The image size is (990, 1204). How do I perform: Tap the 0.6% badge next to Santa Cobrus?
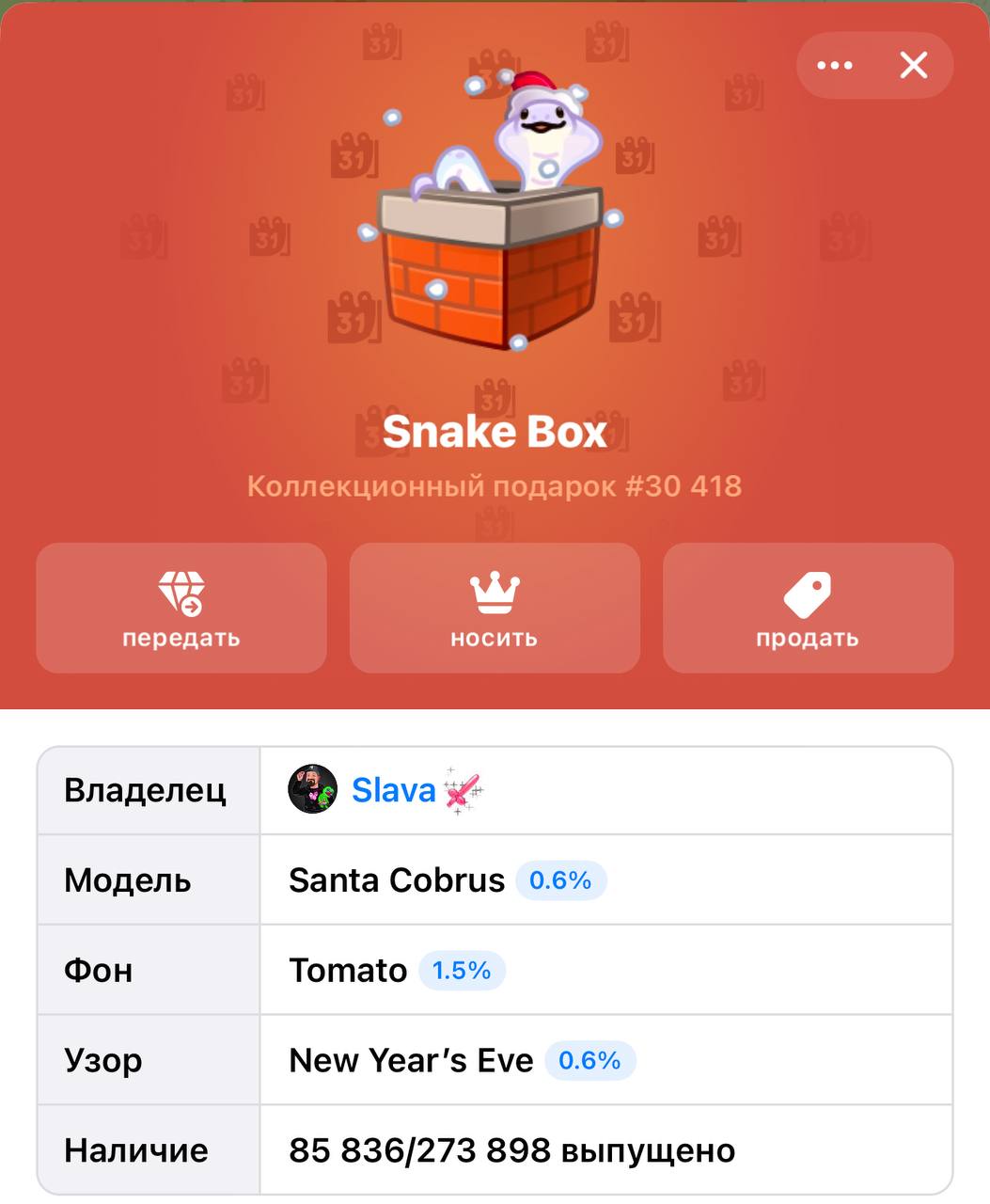coord(560,880)
